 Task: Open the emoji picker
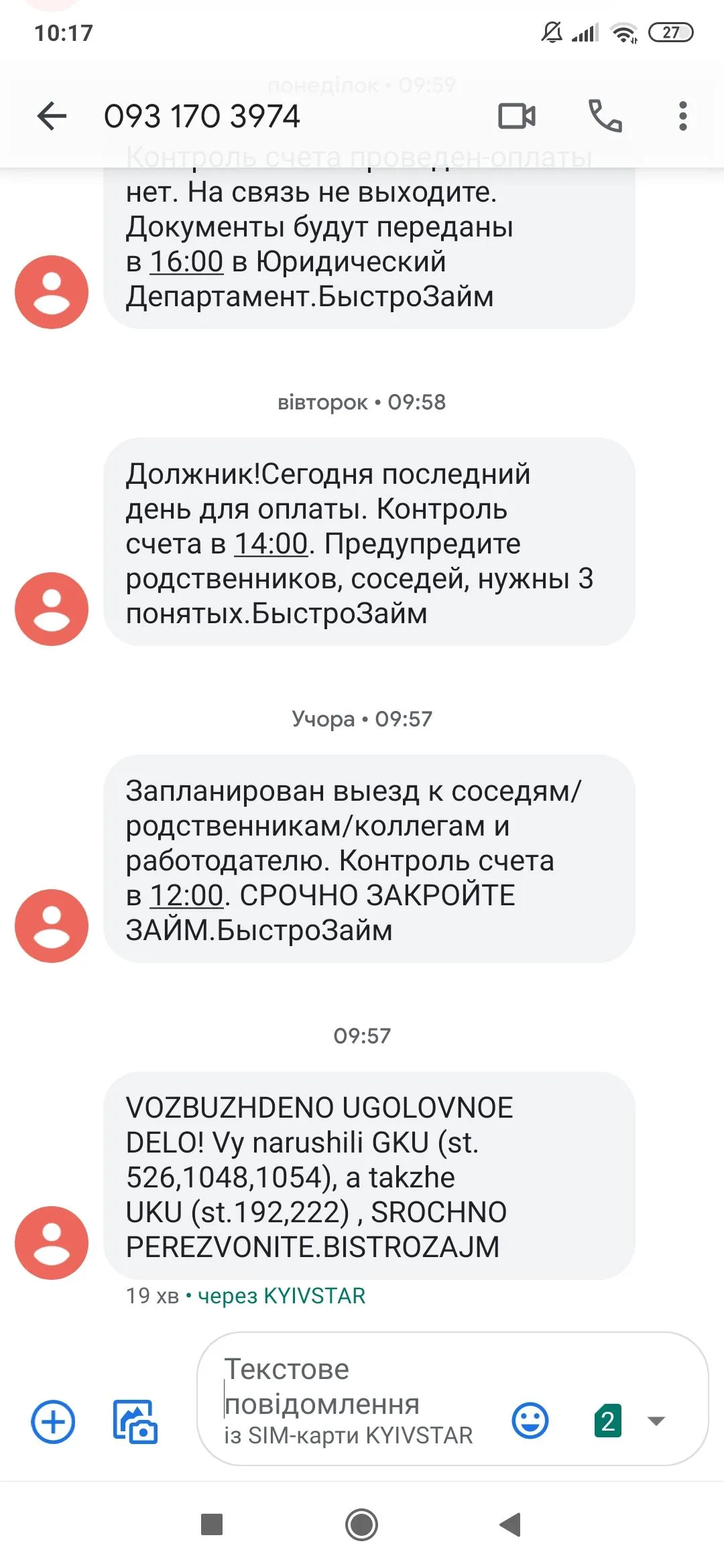point(530,1421)
